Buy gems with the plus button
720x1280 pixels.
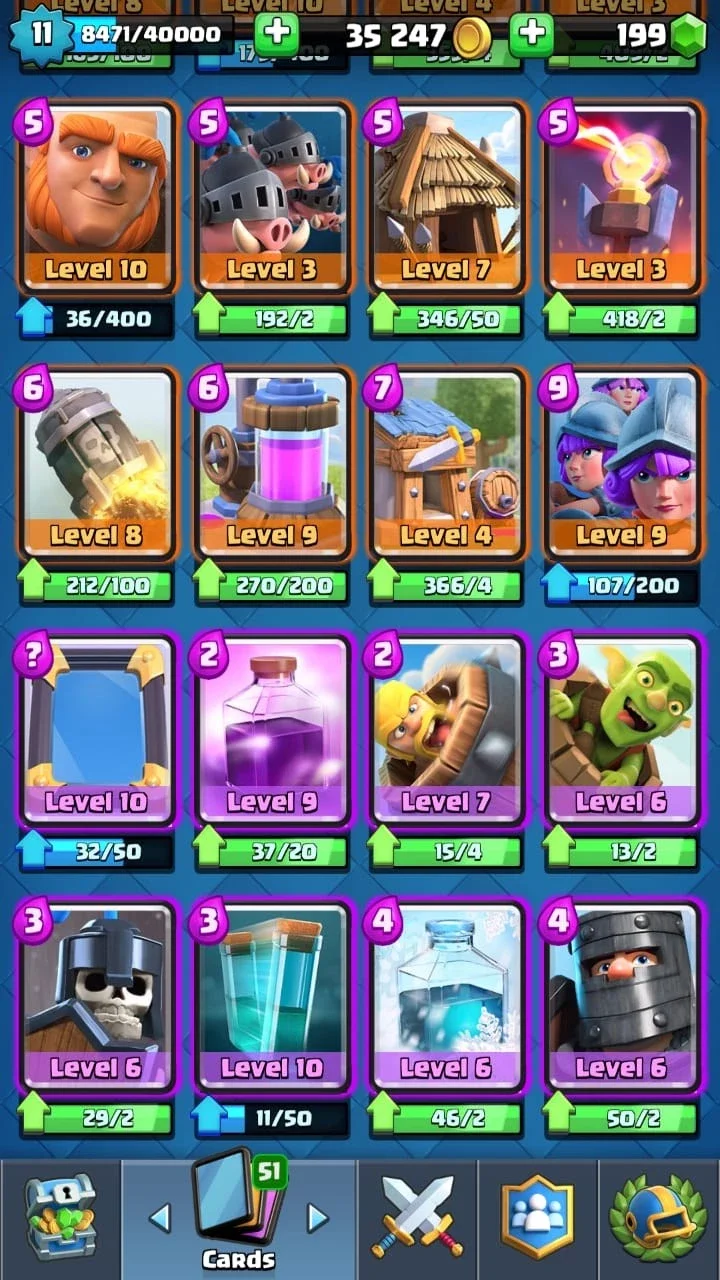click(532, 35)
